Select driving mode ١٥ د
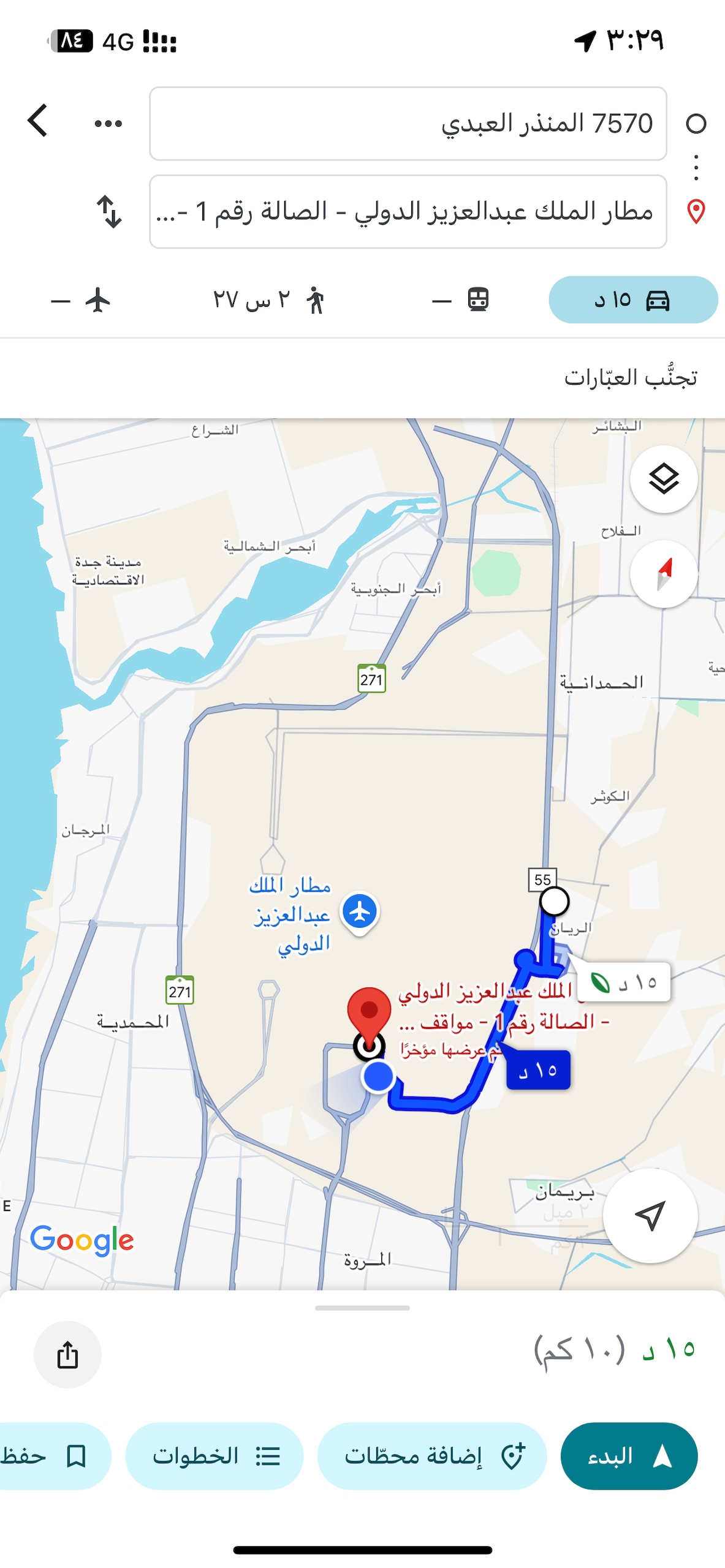The height and width of the screenshot is (1568, 725). coord(632,300)
